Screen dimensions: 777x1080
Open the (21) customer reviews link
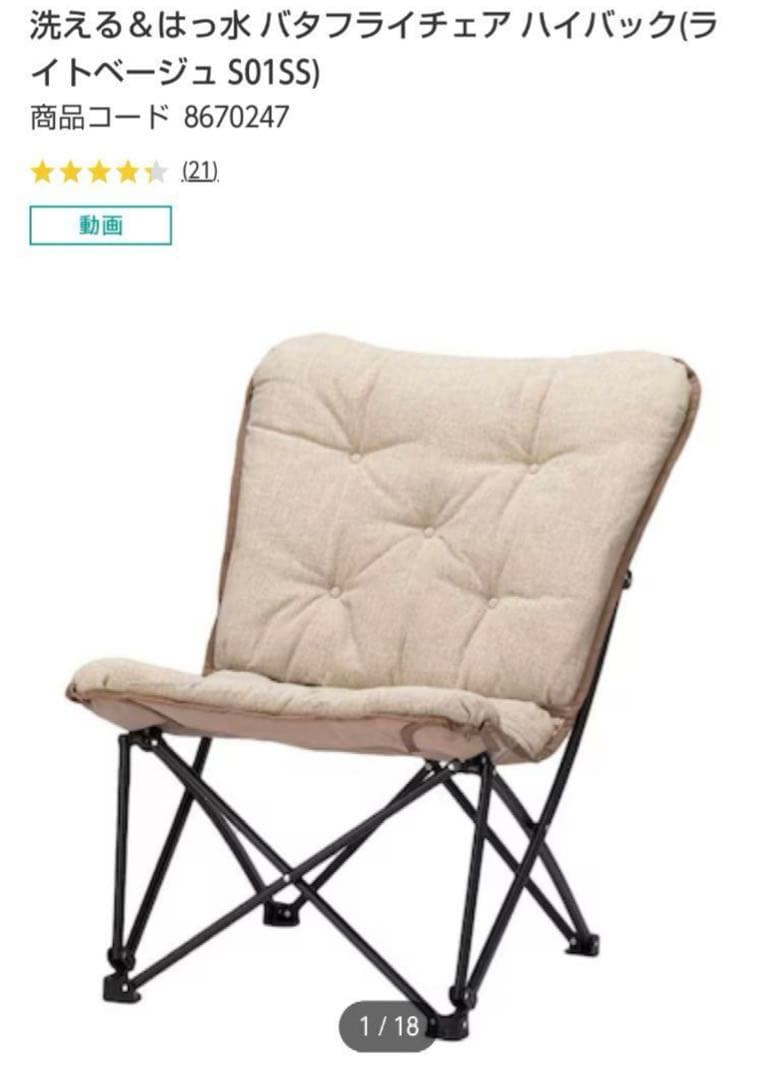[199, 172]
